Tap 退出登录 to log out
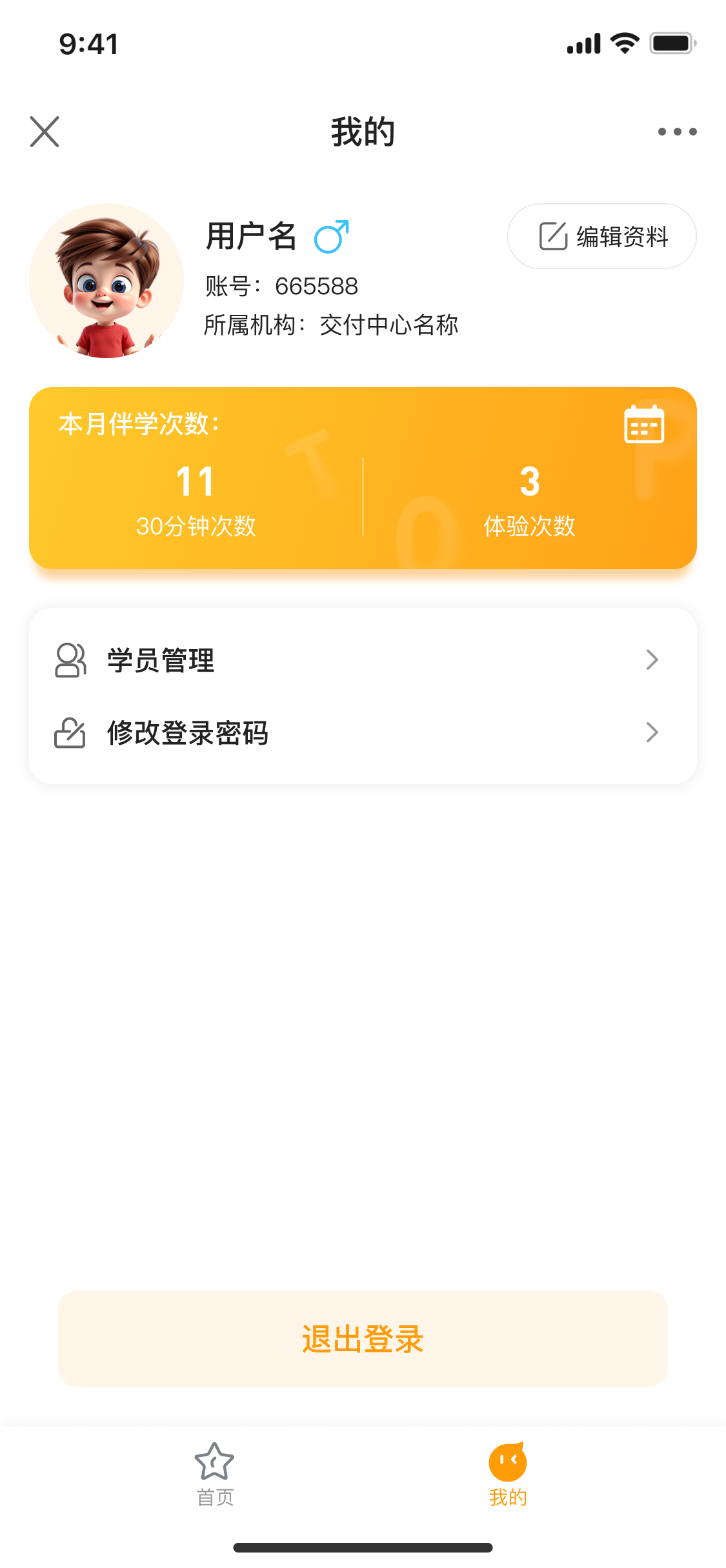The height and width of the screenshot is (1568, 726). pyautogui.click(x=363, y=1339)
